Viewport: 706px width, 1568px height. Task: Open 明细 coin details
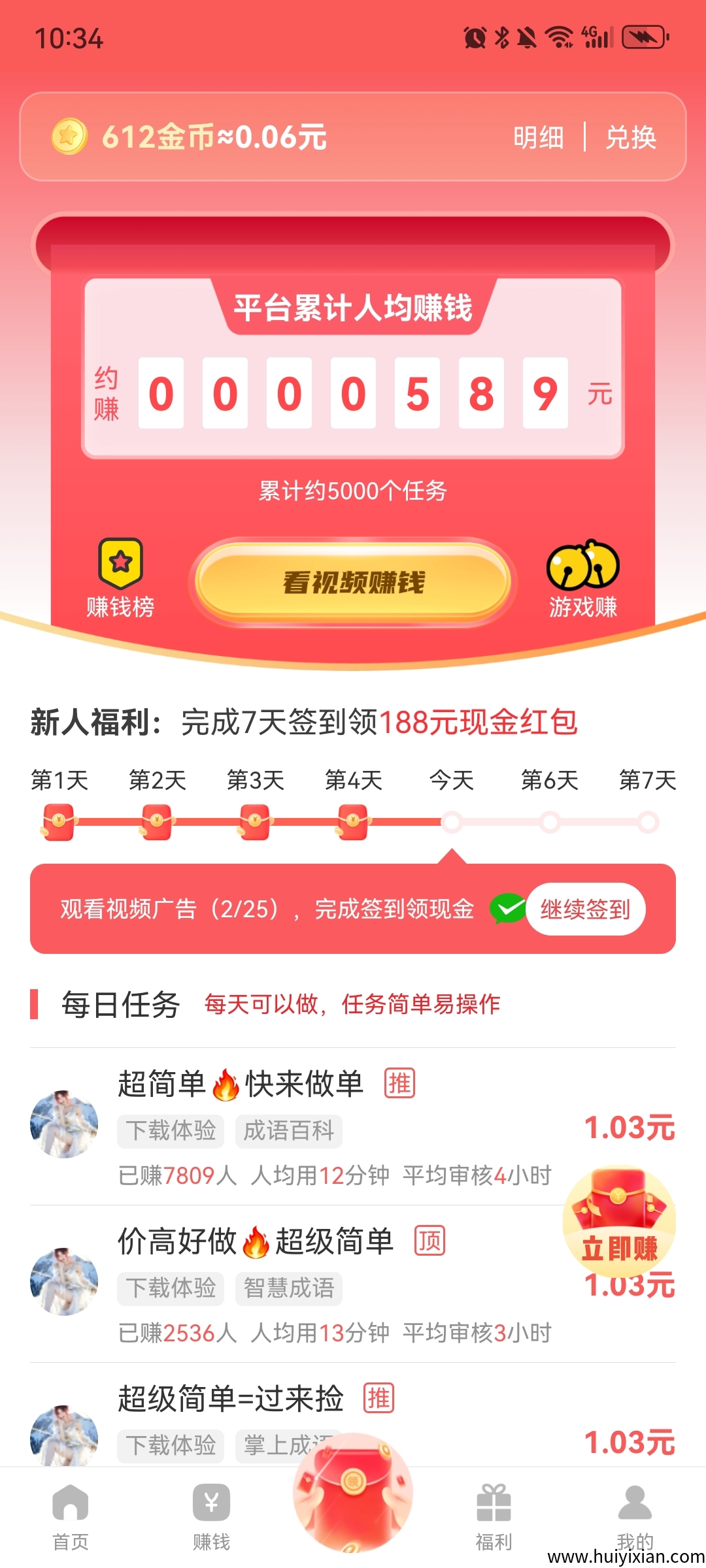pos(538,137)
